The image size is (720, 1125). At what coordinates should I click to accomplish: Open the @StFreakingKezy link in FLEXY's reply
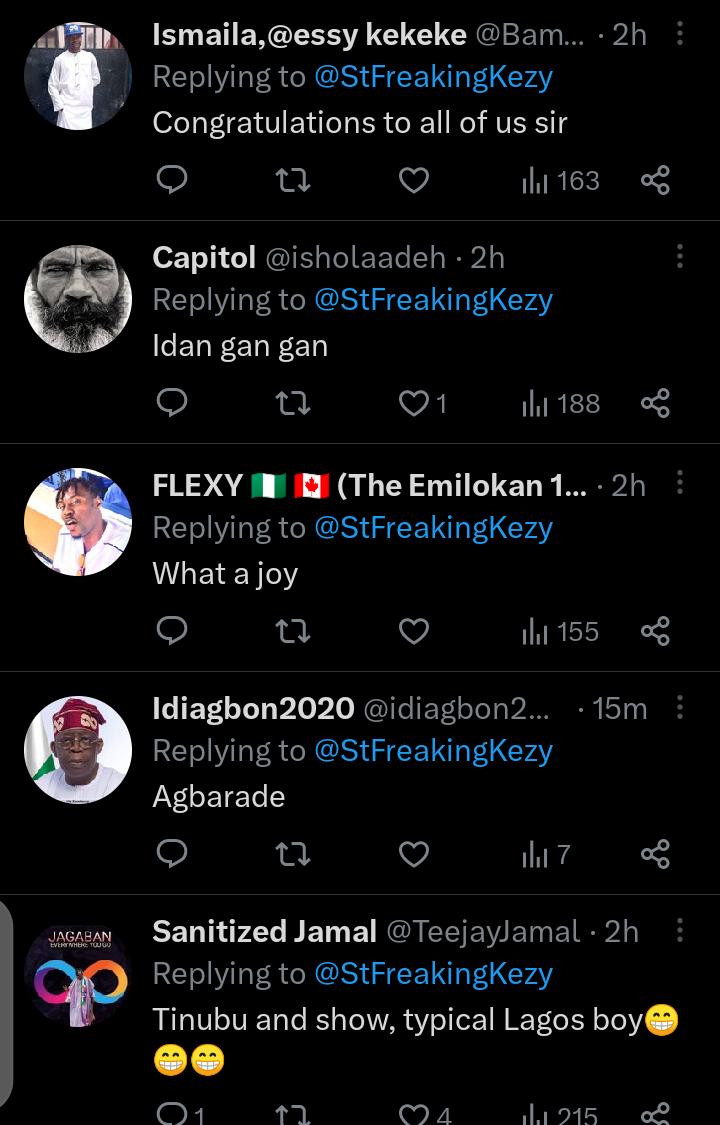(x=433, y=528)
